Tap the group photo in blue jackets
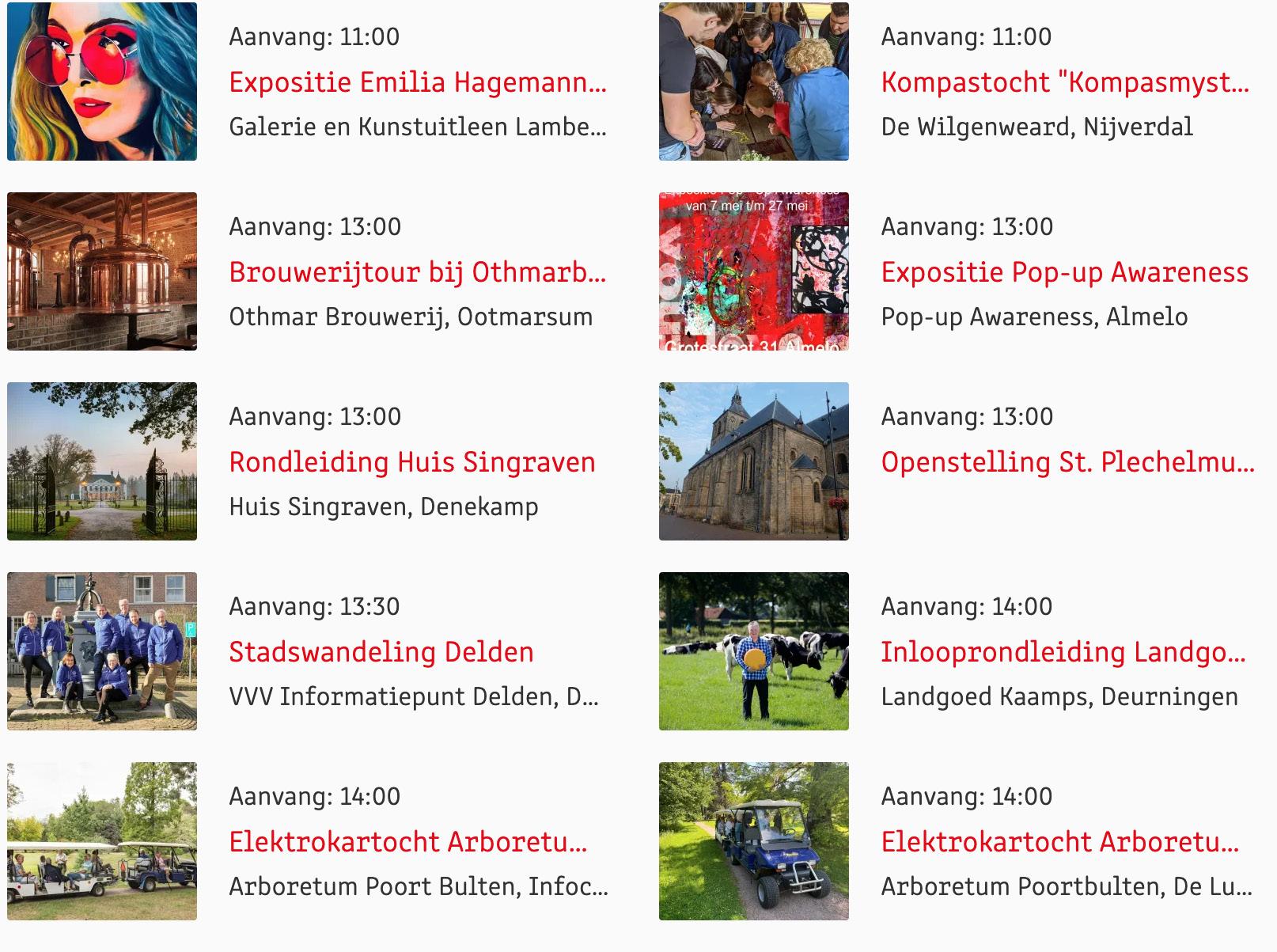The image size is (1277, 952). click(102, 651)
